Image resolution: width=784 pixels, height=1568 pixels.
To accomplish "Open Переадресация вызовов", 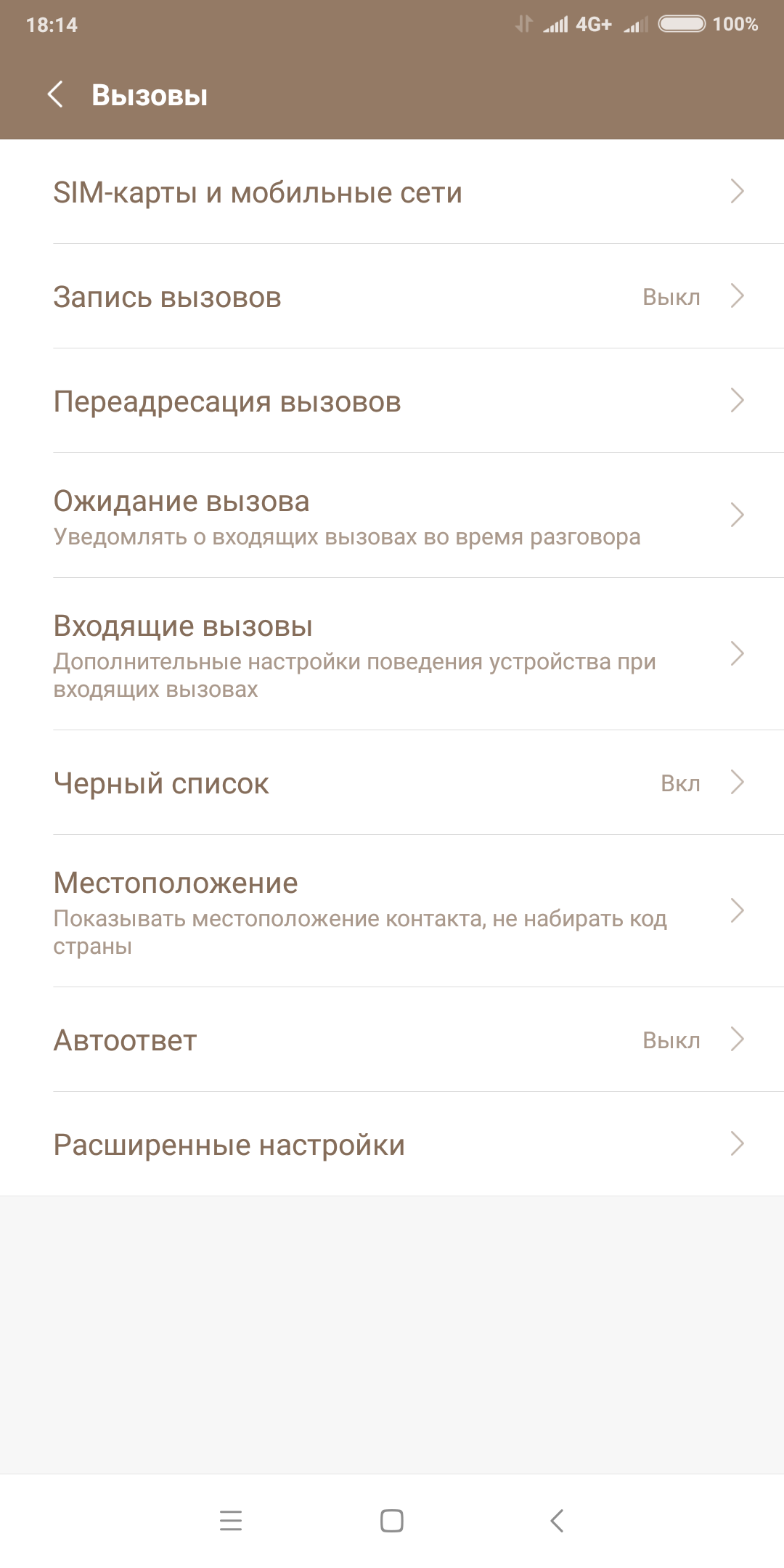I will click(x=392, y=401).
